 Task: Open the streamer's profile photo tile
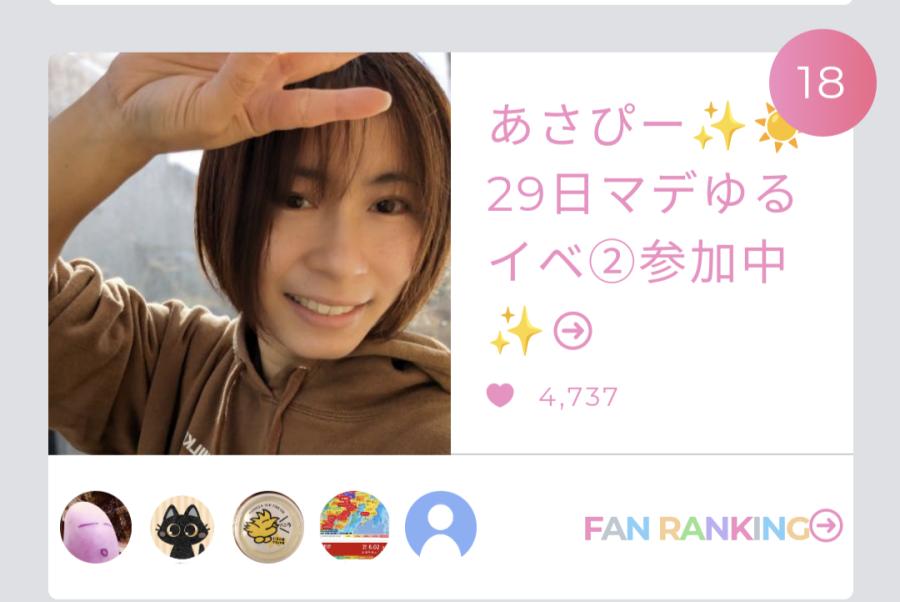[249, 253]
